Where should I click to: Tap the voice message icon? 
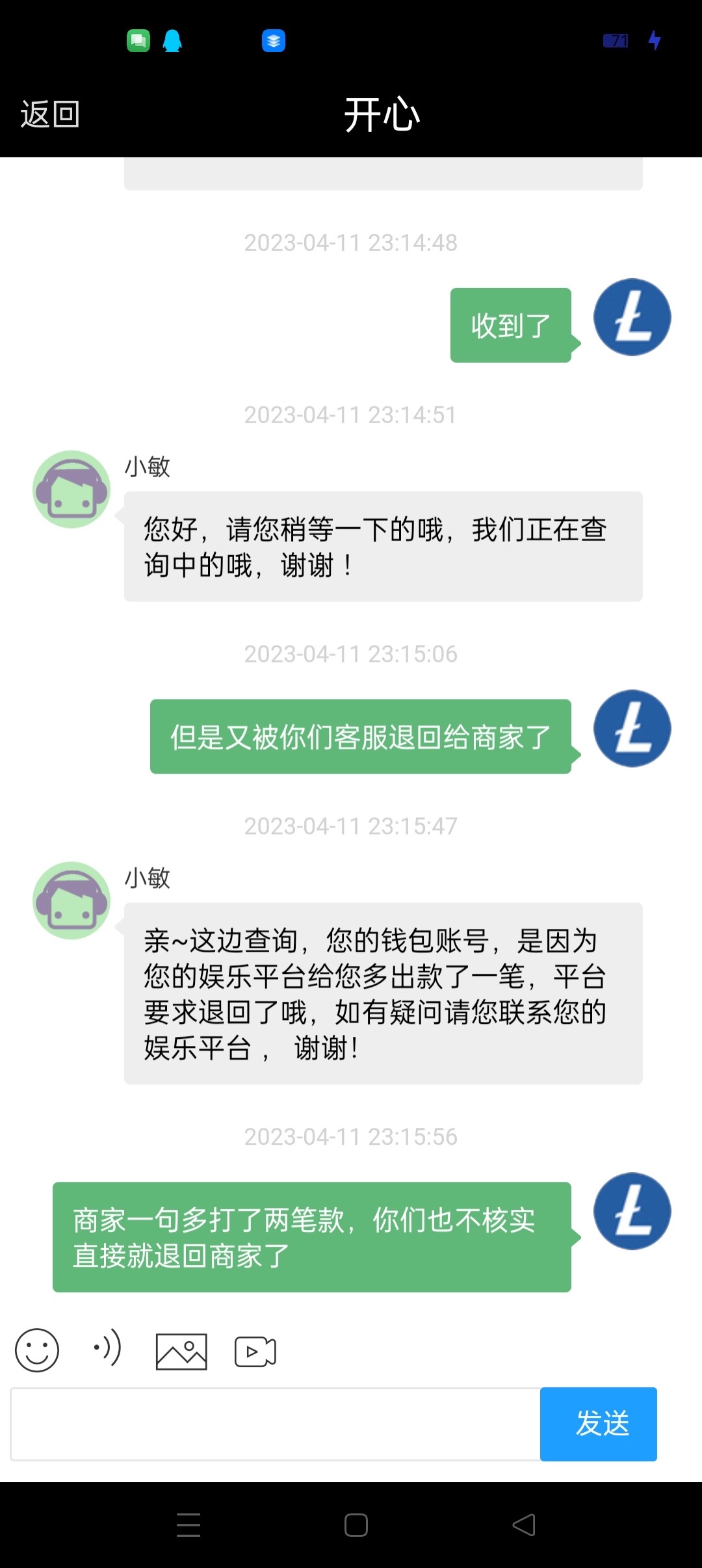click(107, 1348)
